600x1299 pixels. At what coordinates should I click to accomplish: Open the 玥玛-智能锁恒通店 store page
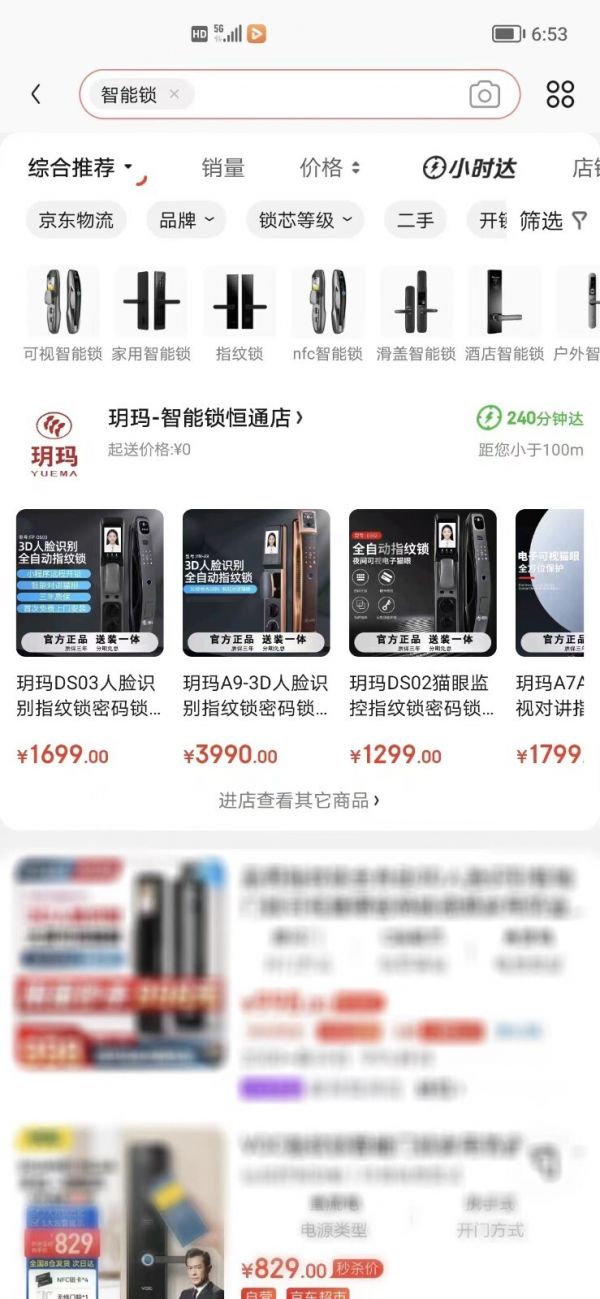coord(205,418)
